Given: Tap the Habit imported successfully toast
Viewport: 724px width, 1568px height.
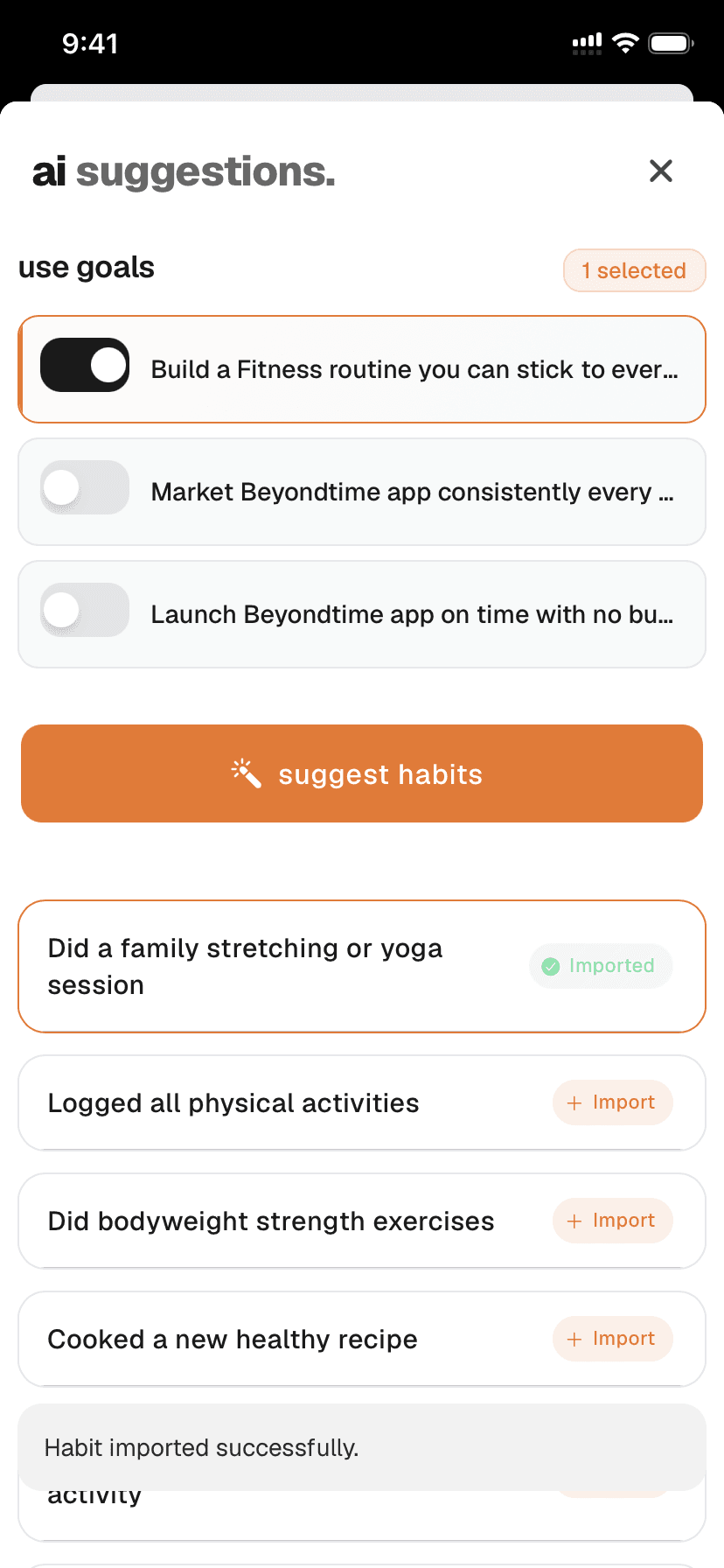Looking at the screenshot, I should 362,1447.
